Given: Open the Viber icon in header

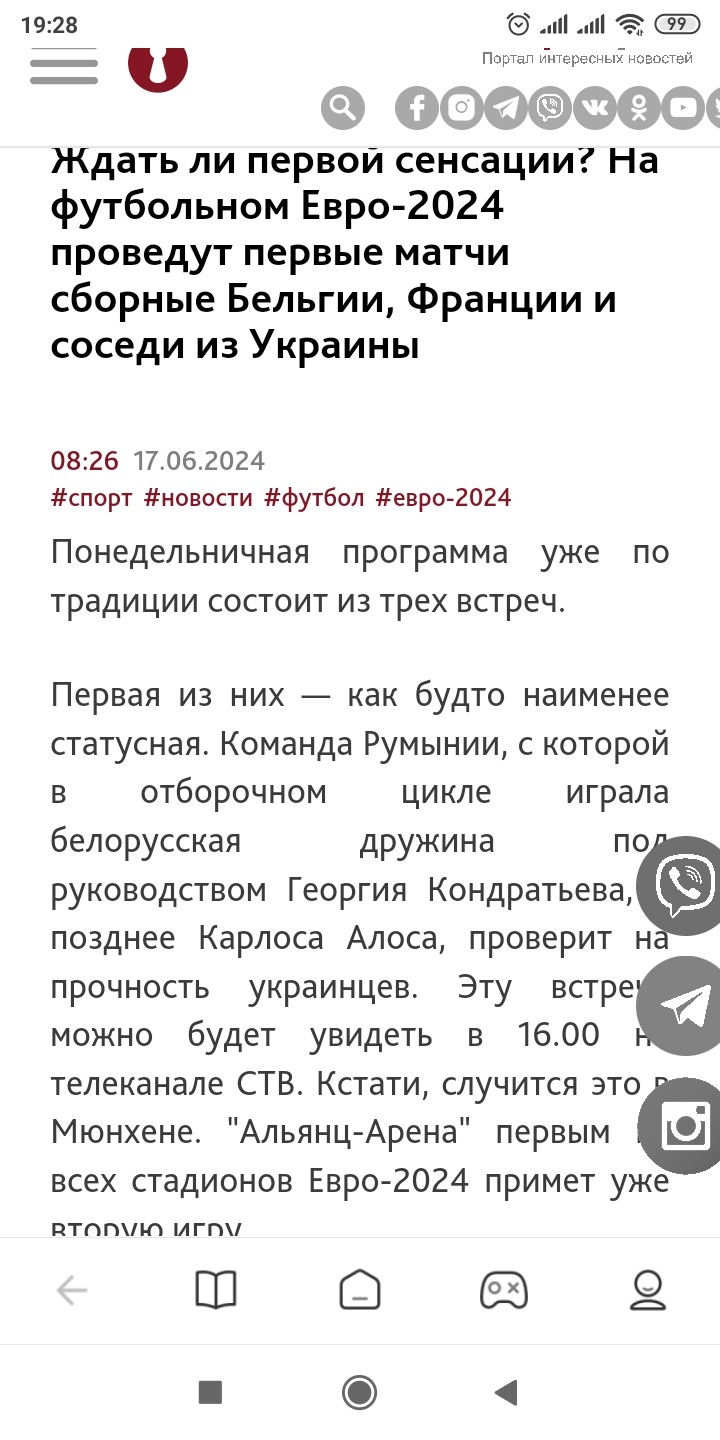Looking at the screenshot, I should tap(550, 108).
